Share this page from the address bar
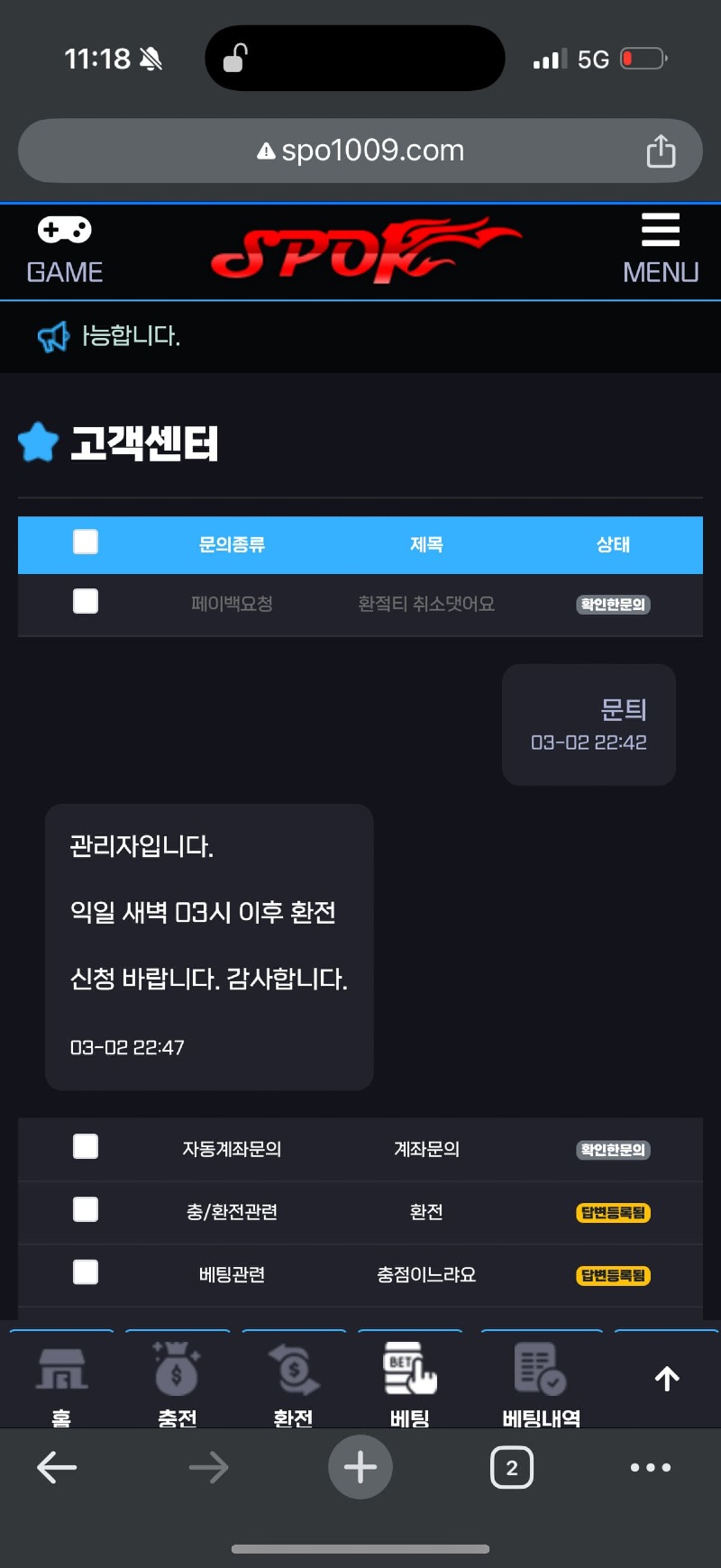This screenshot has width=721, height=1568. [x=661, y=151]
